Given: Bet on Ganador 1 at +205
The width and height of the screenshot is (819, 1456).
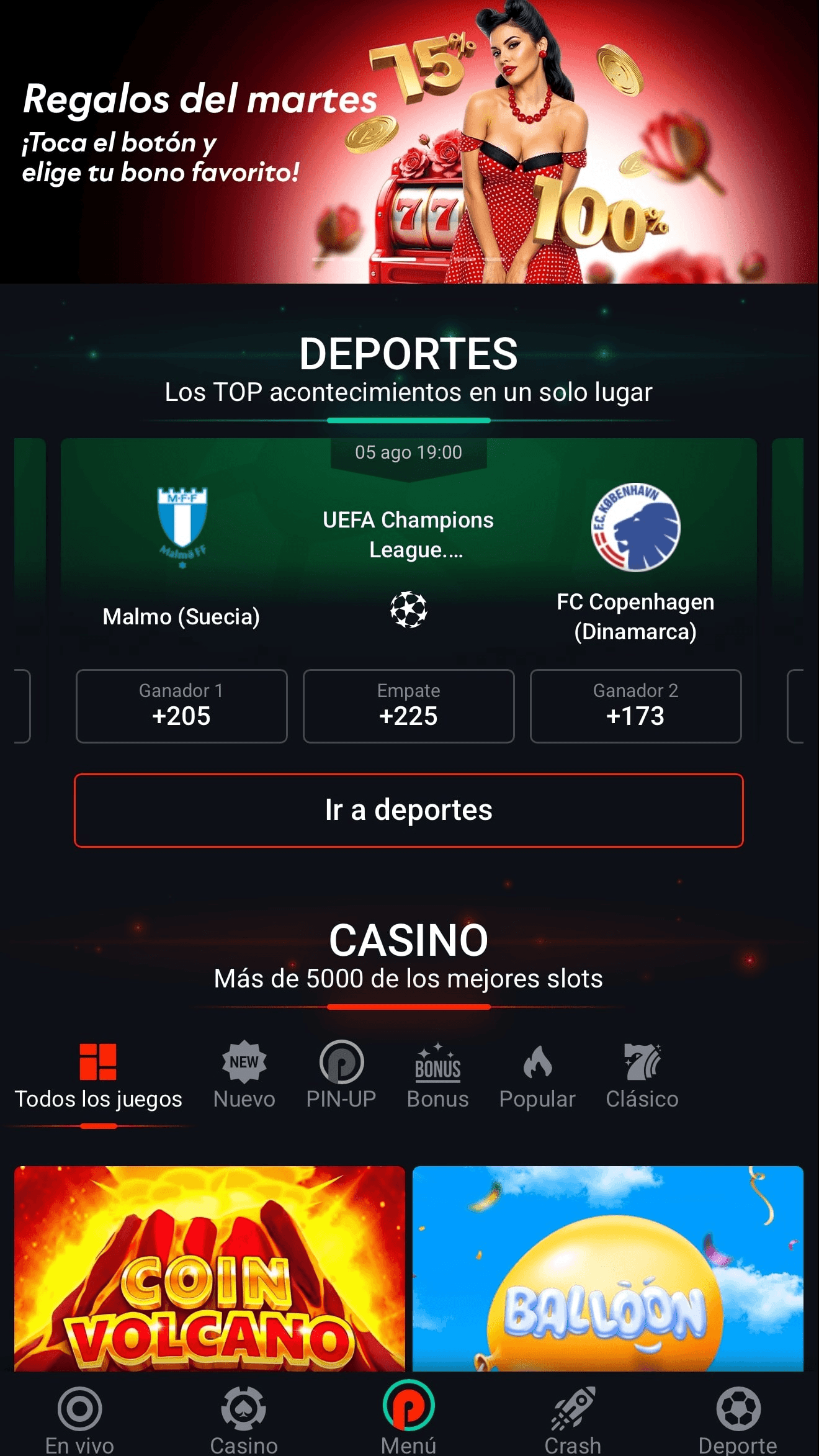Looking at the screenshot, I should point(181,706).
